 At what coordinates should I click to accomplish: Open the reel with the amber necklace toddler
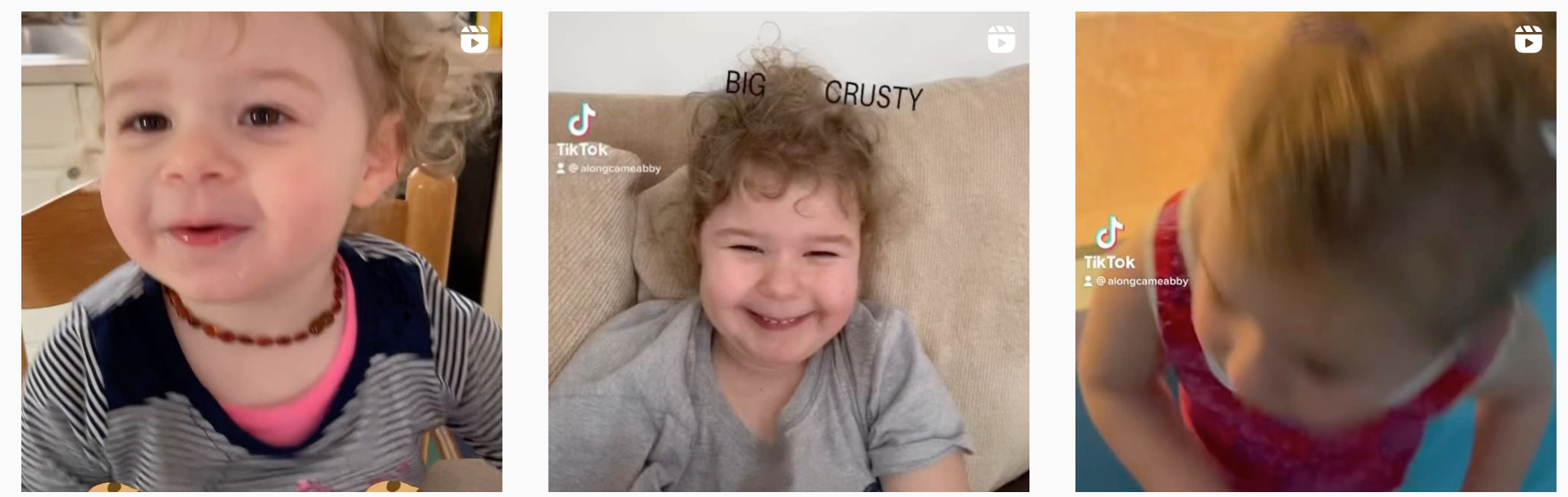[261, 251]
